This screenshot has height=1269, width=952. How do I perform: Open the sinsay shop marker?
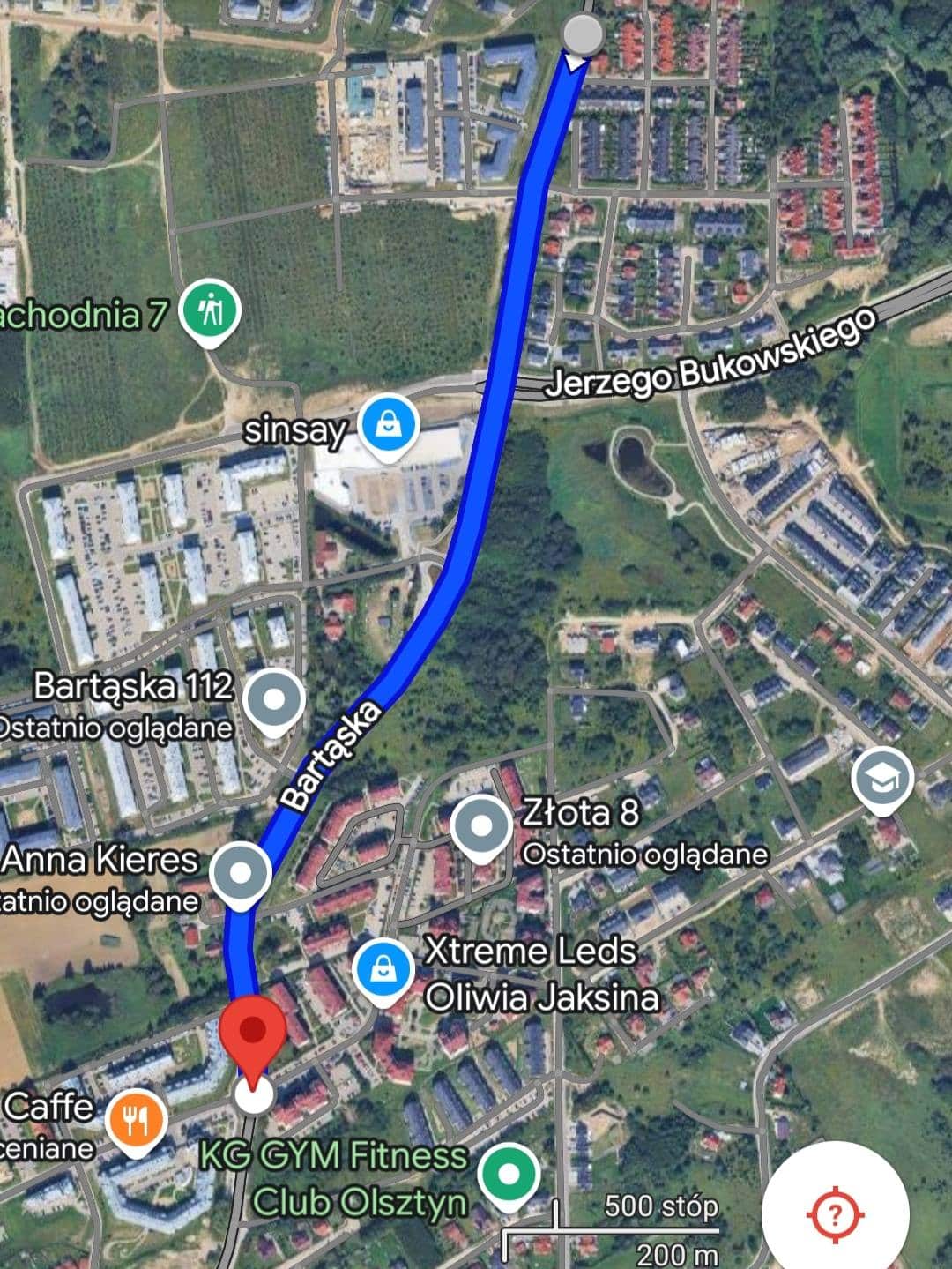[x=387, y=425]
